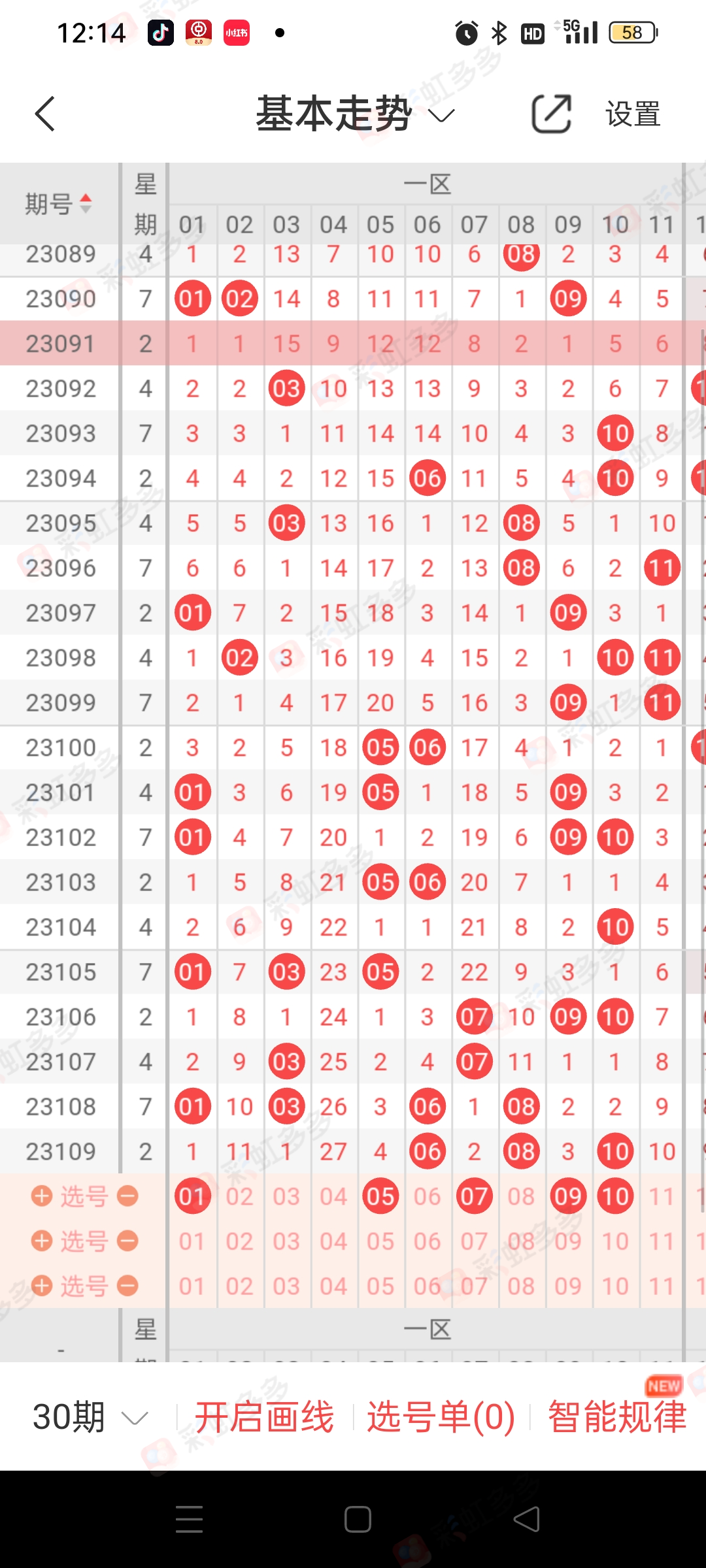Open 选号单(0) selection list

click(441, 1417)
